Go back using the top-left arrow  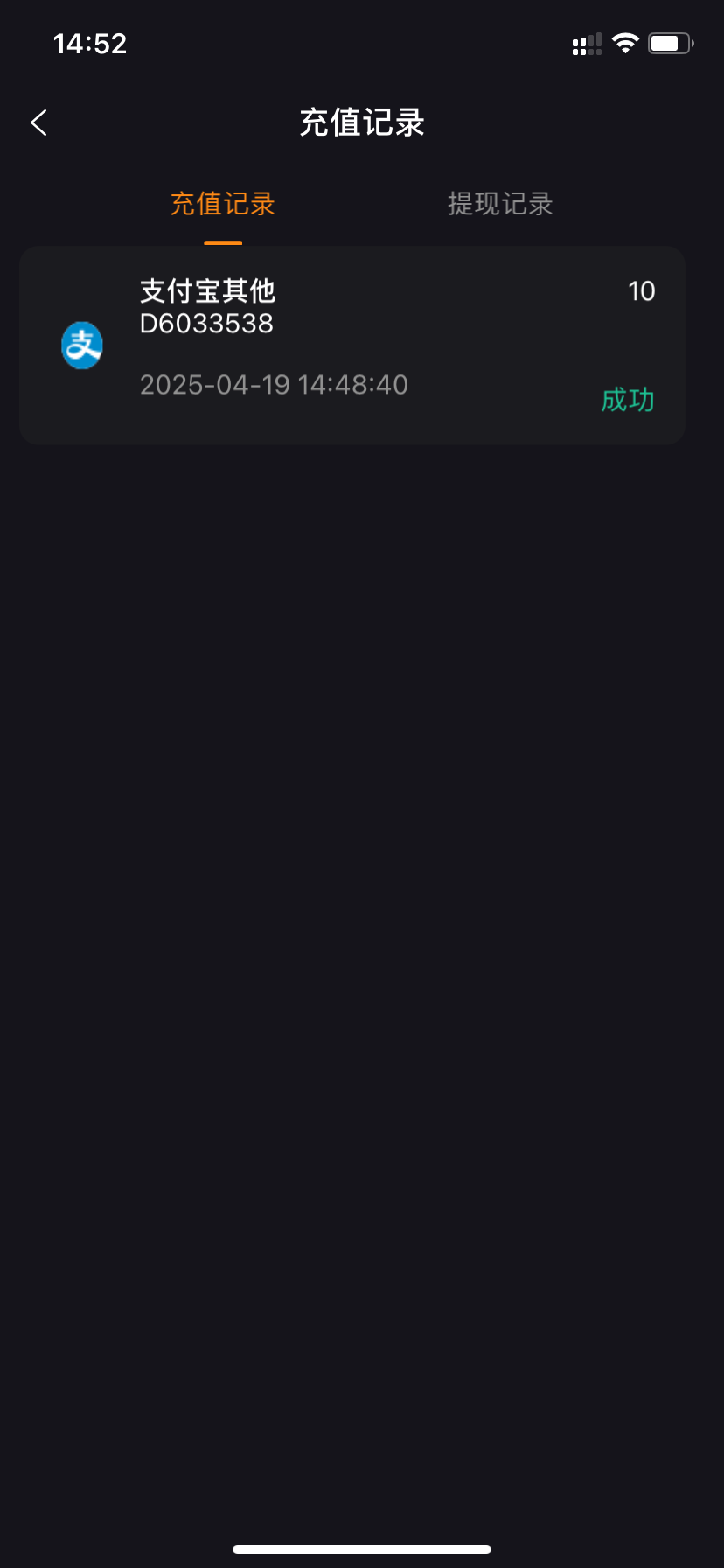(39, 122)
